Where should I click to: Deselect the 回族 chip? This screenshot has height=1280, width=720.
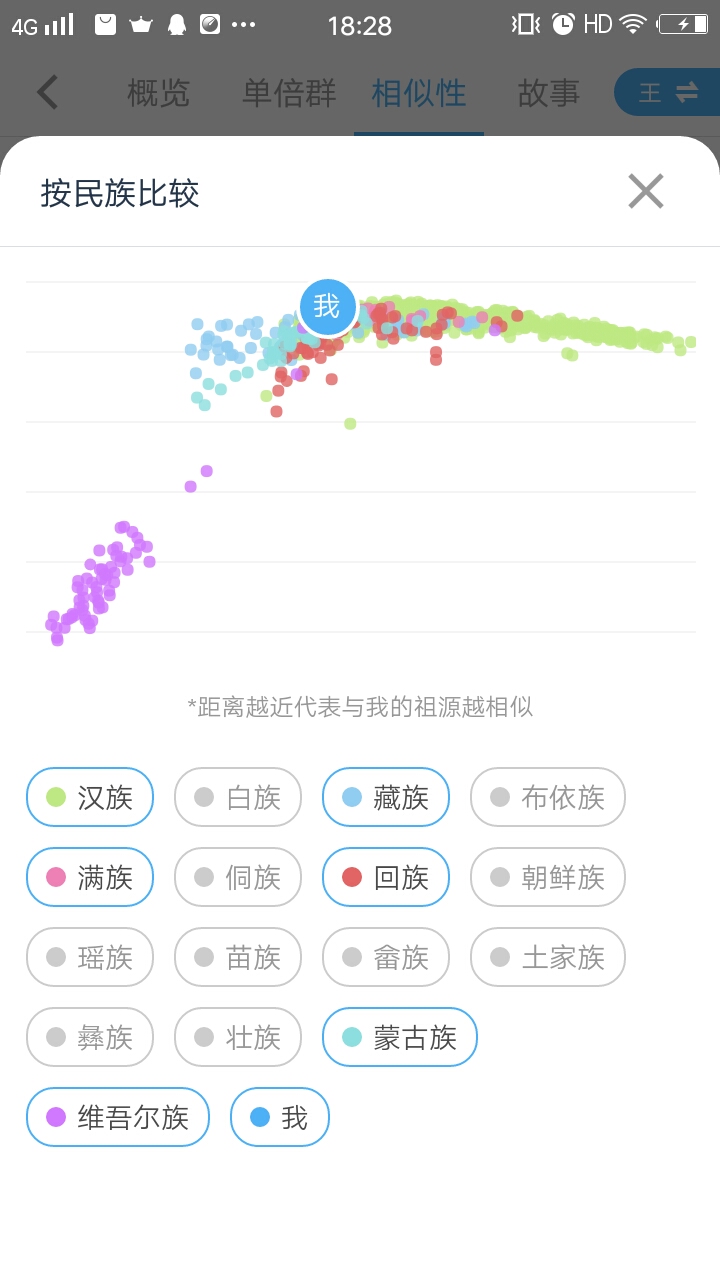click(386, 877)
